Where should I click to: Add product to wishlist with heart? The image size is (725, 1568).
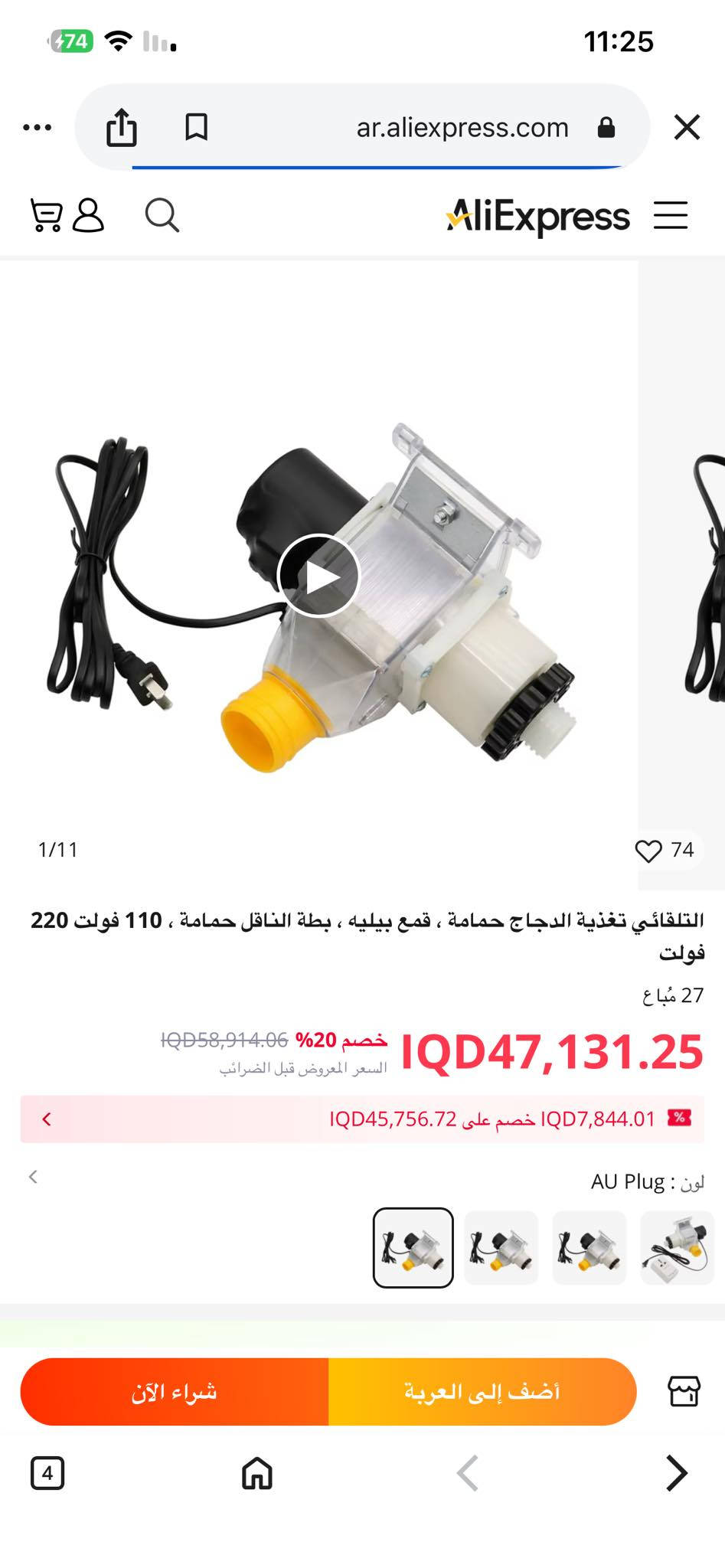[648, 851]
